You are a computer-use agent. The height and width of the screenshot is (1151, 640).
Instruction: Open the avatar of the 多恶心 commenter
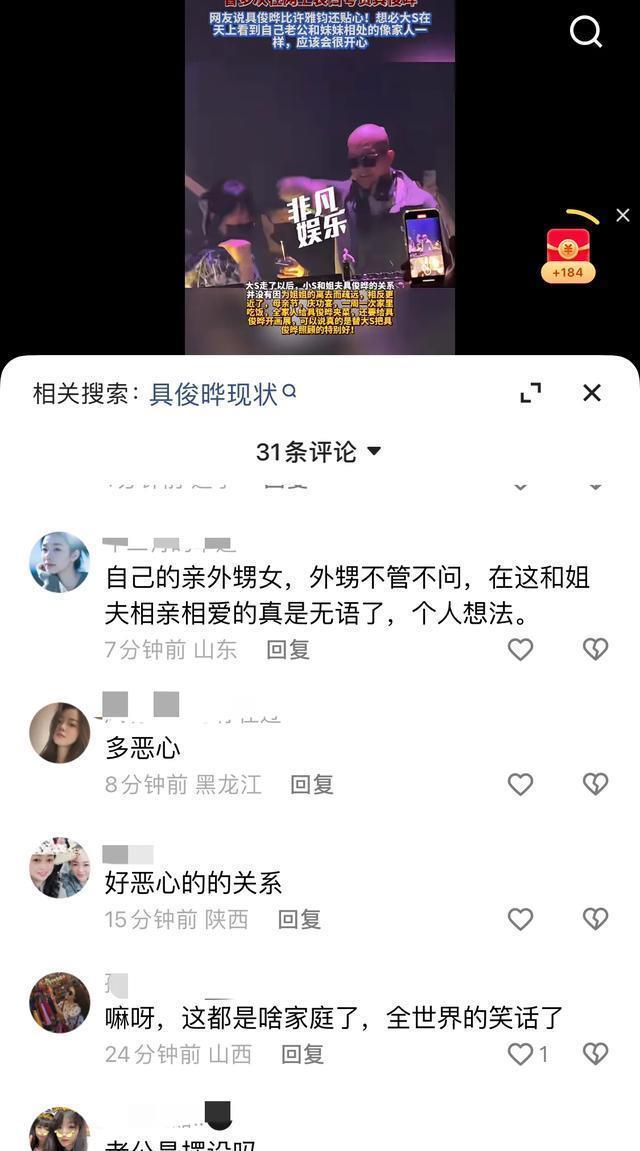60,733
